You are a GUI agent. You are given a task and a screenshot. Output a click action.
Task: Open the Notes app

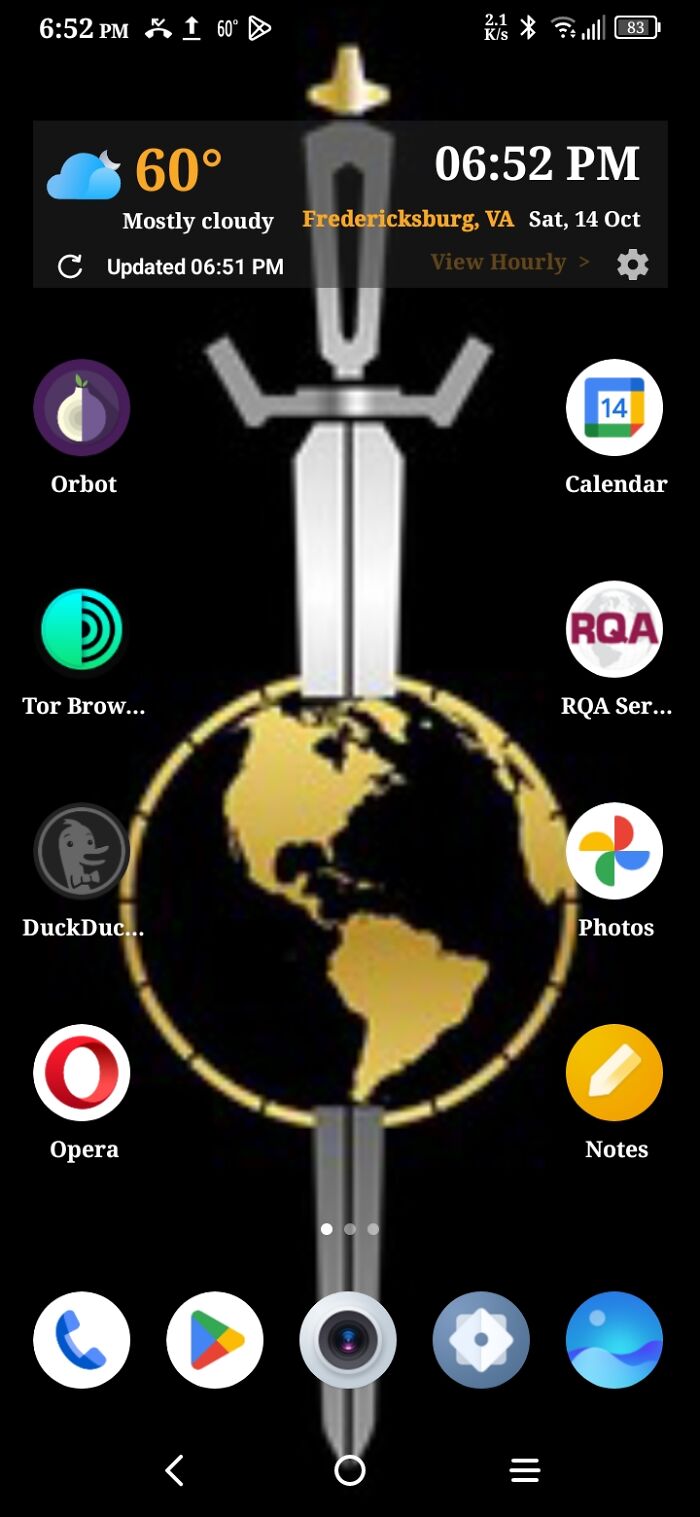coord(614,1073)
